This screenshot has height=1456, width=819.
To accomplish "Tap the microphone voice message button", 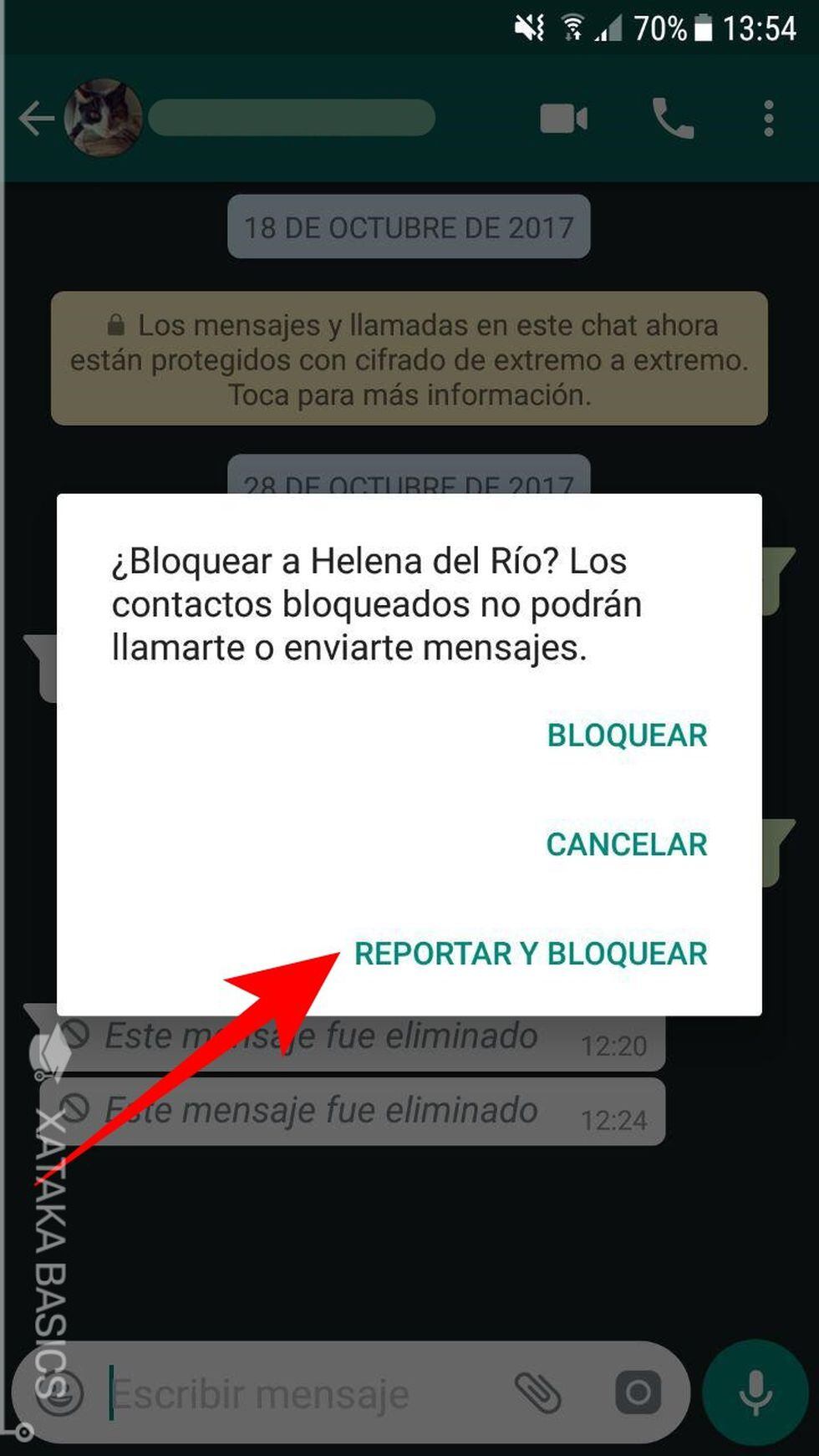I will [x=755, y=1392].
